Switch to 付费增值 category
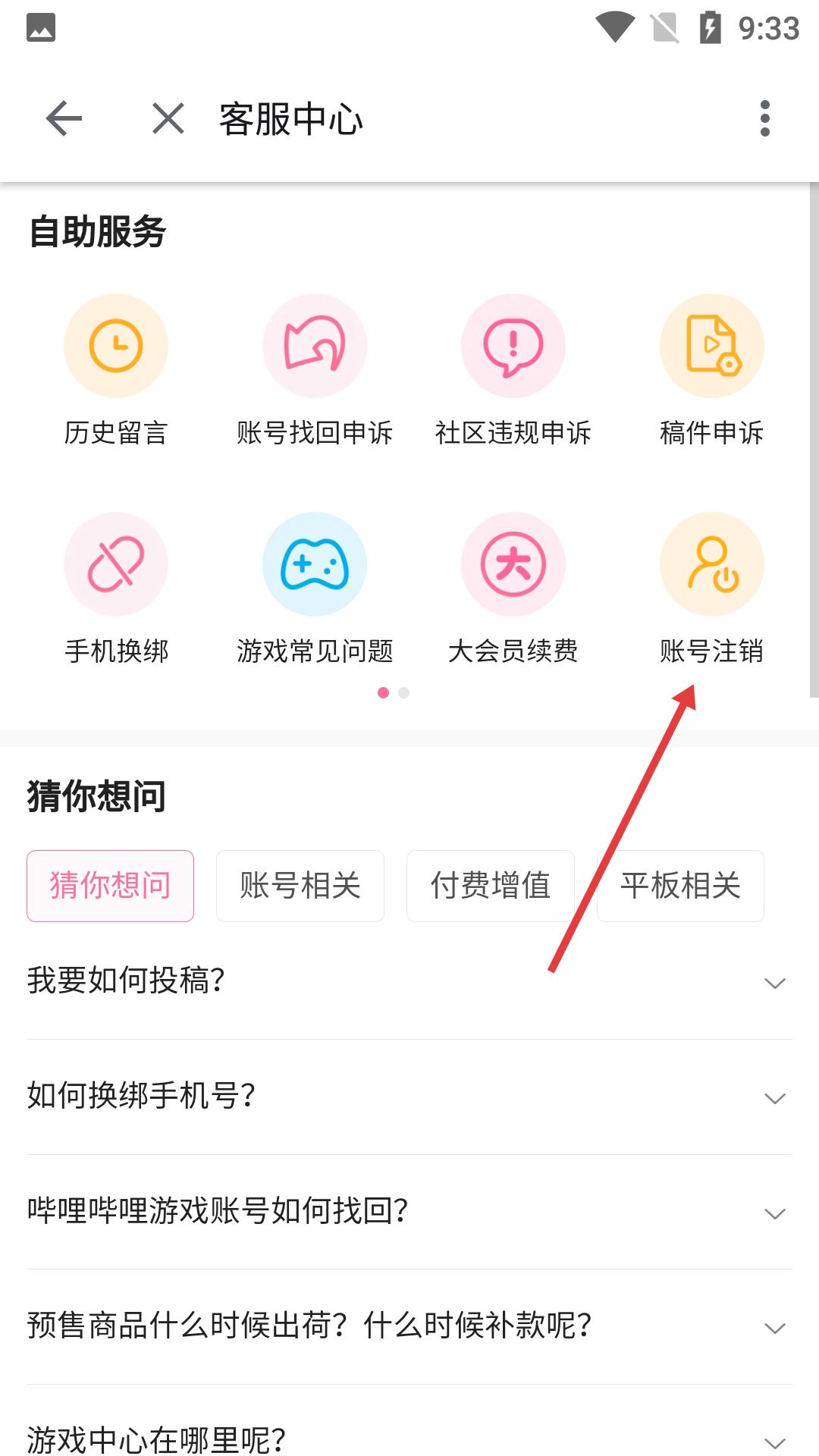This screenshot has height=1456, width=819. click(x=490, y=886)
